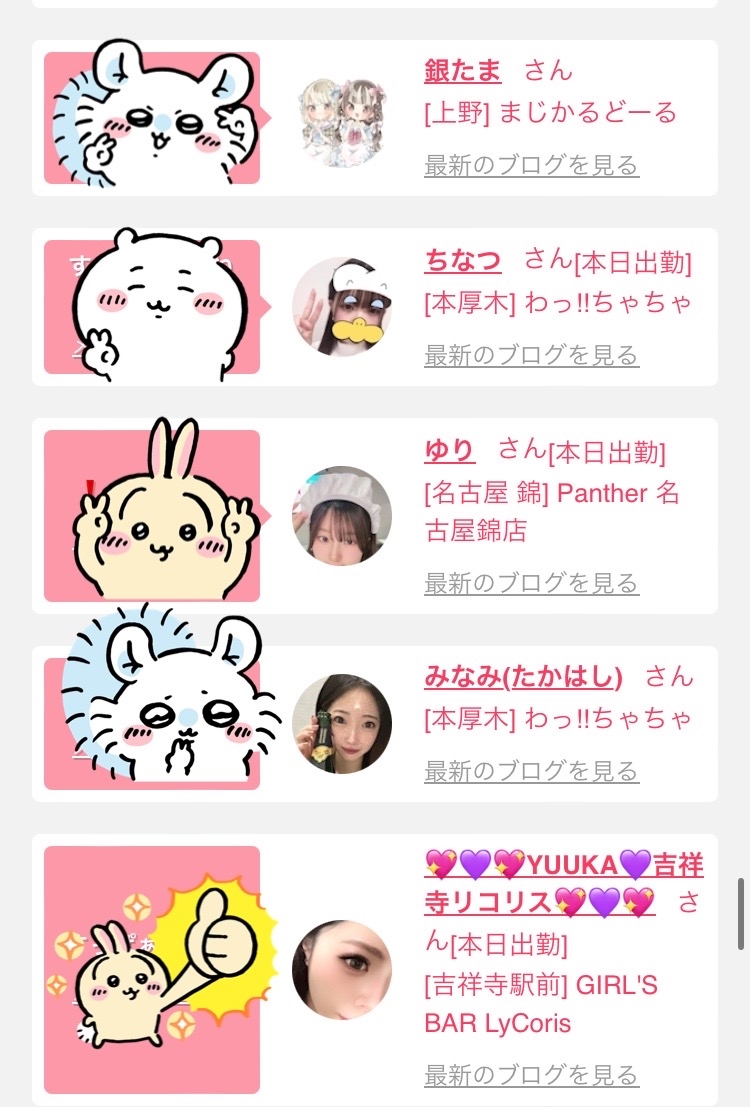View 銀たま's latest blog link
This screenshot has width=750, height=1107.
[x=531, y=165]
